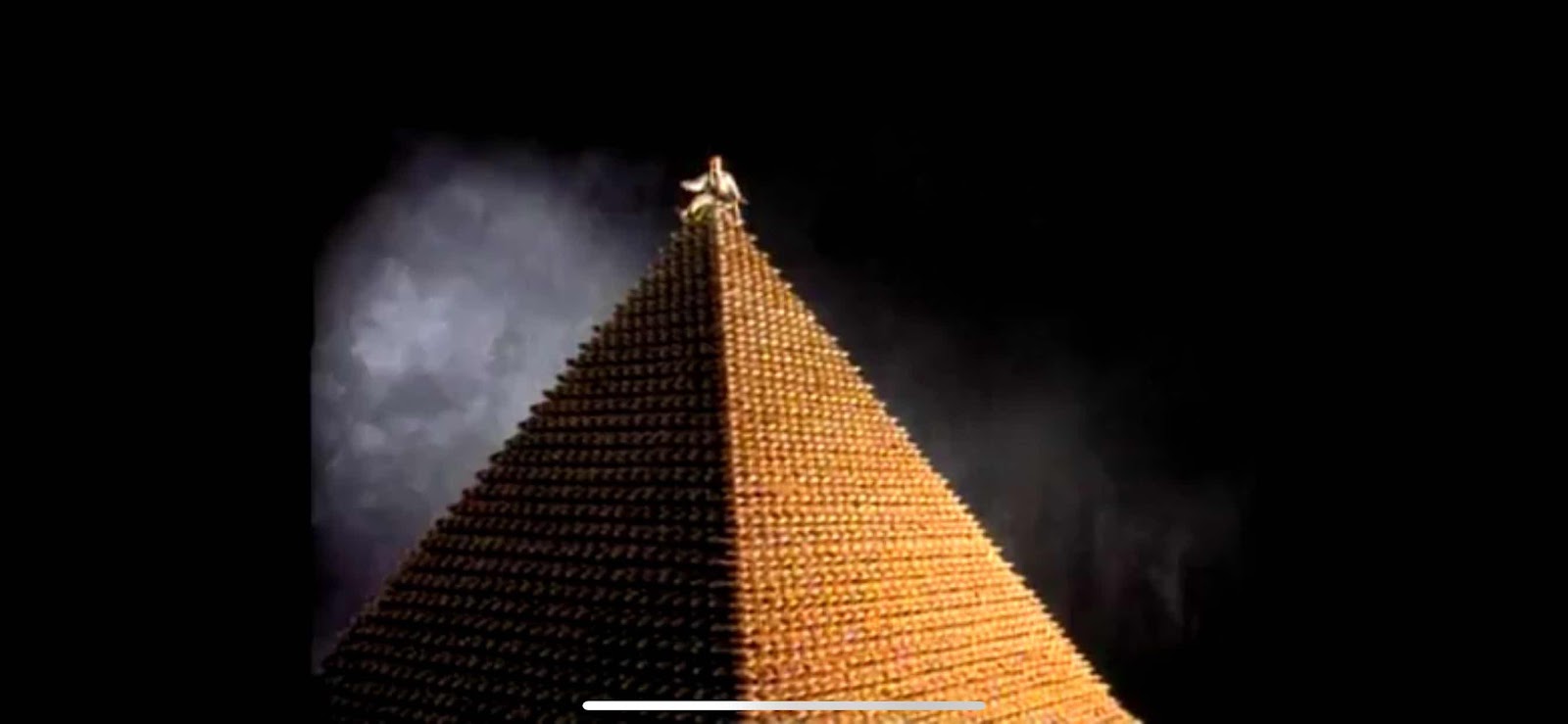Tap the video to reveal playback controls
Image resolution: width=1568 pixels, height=724 pixels.
tap(784, 392)
